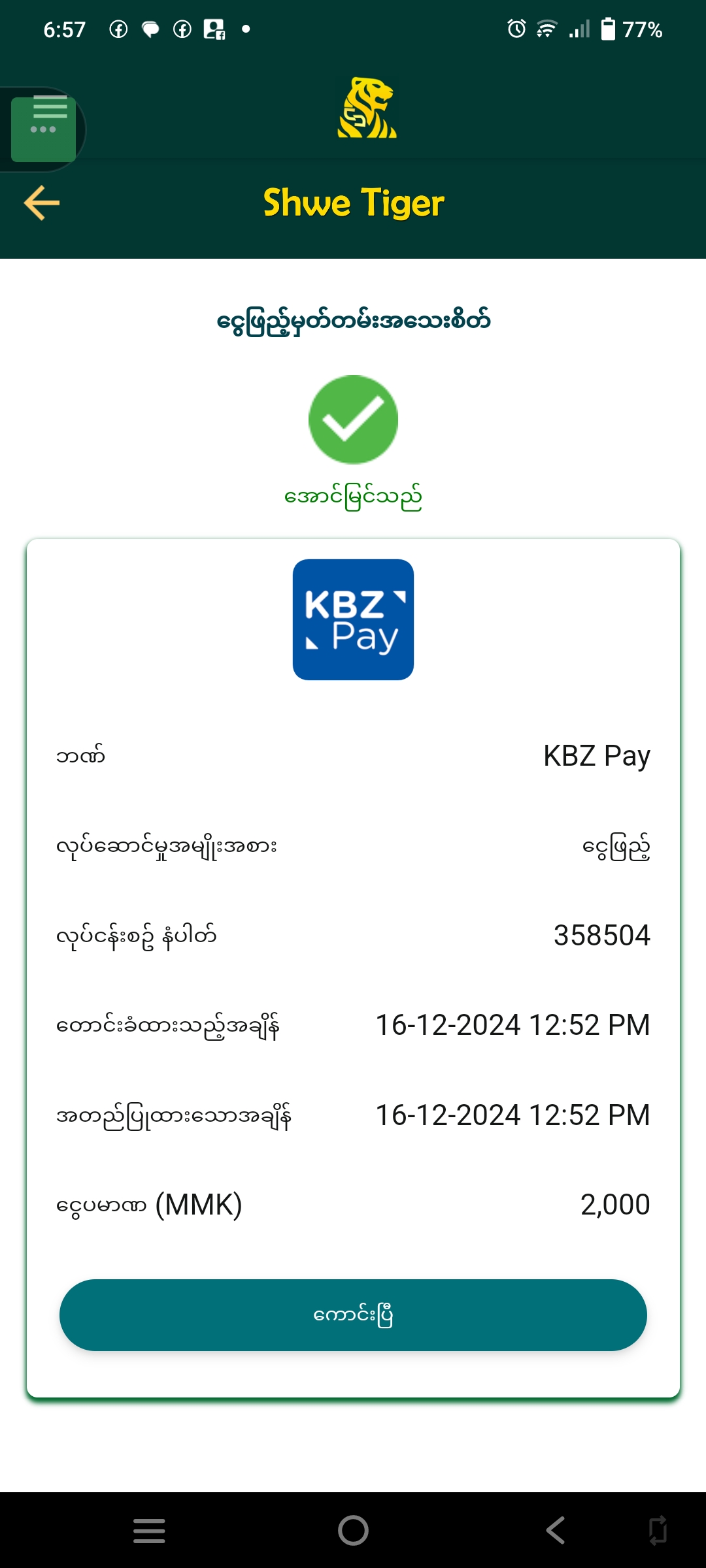This screenshot has height=1568, width=706.
Task: Tap the screen rotation button
Action: coord(658,1530)
